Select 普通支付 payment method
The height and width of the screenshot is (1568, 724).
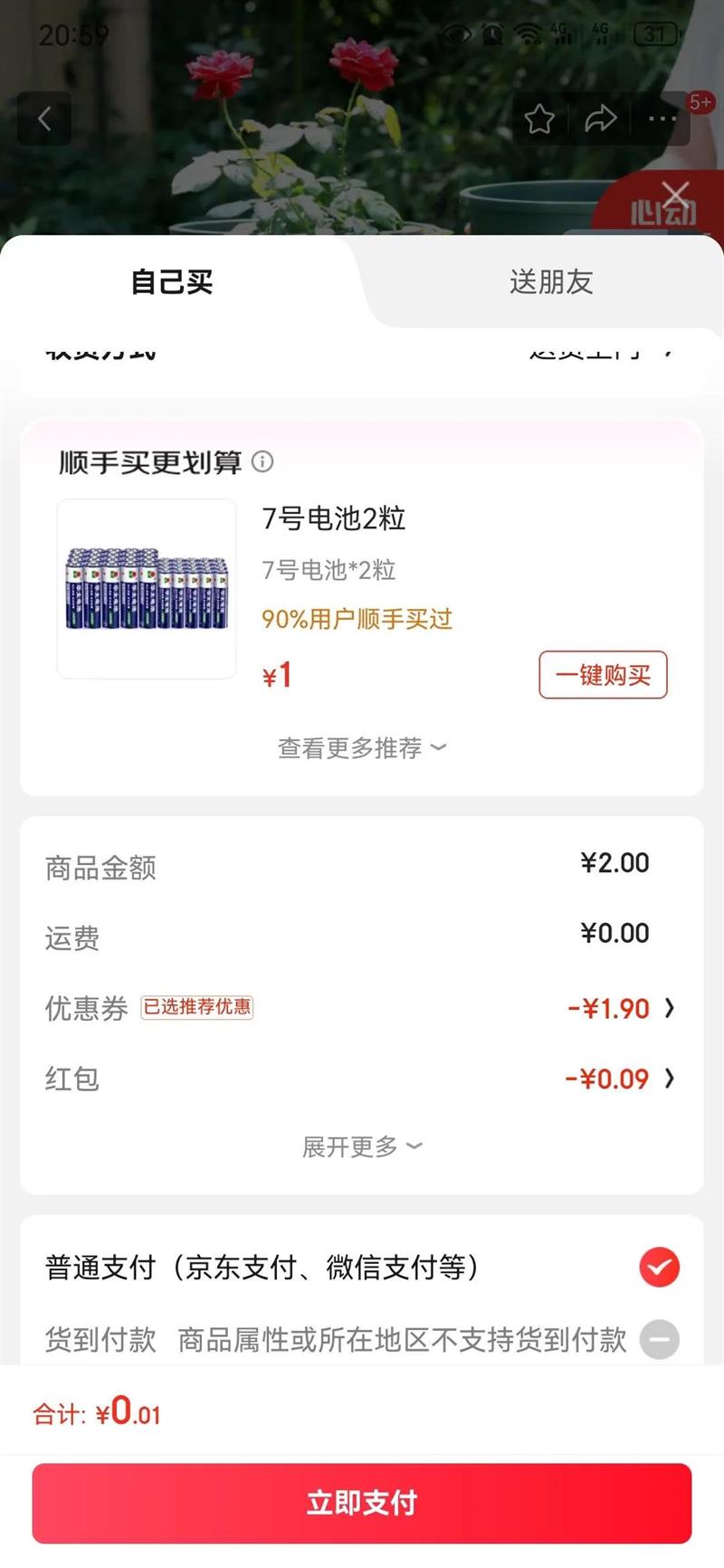(659, 1267)
